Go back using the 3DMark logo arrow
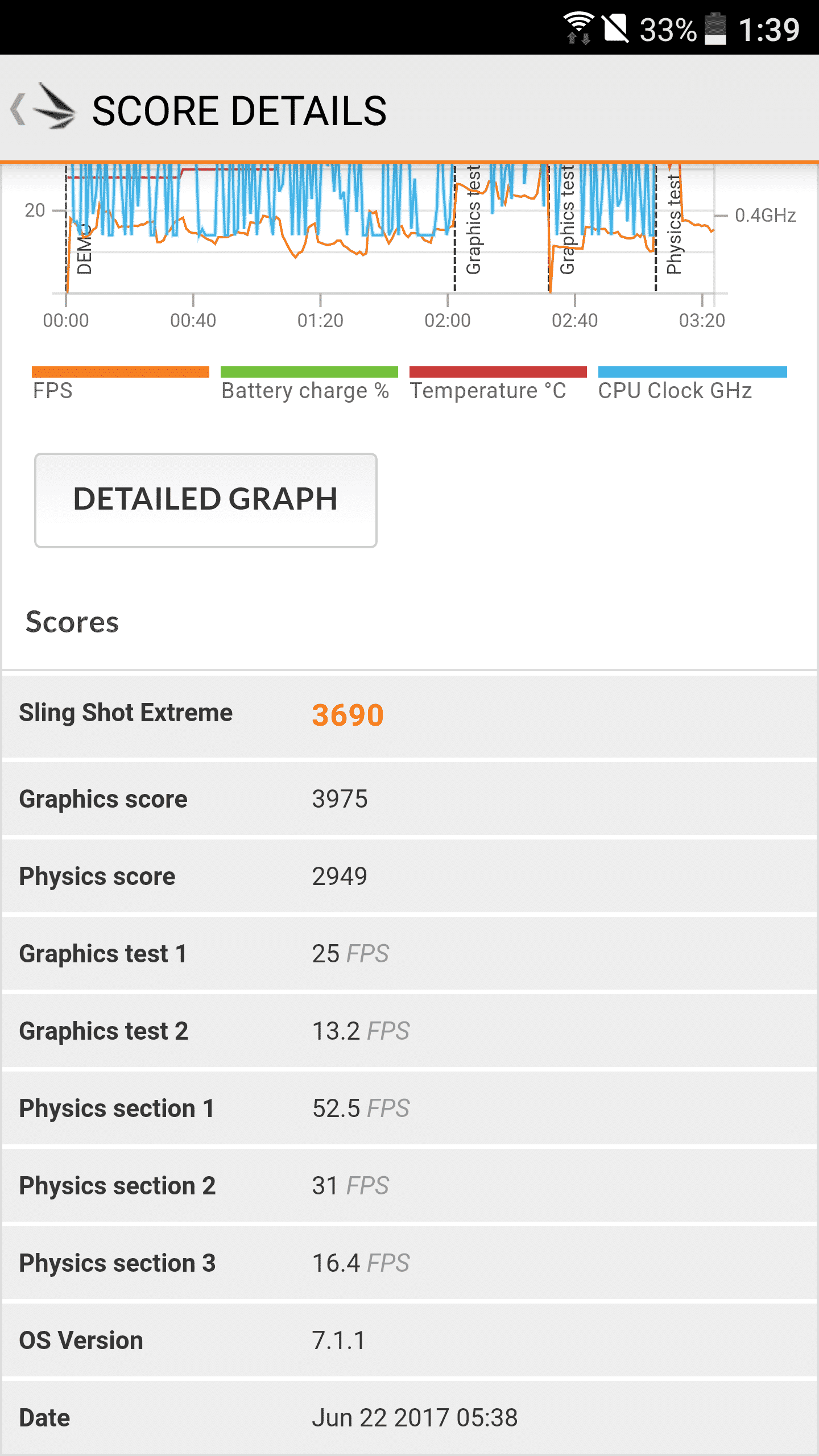The image size is (819, 1456). point(43,108)
